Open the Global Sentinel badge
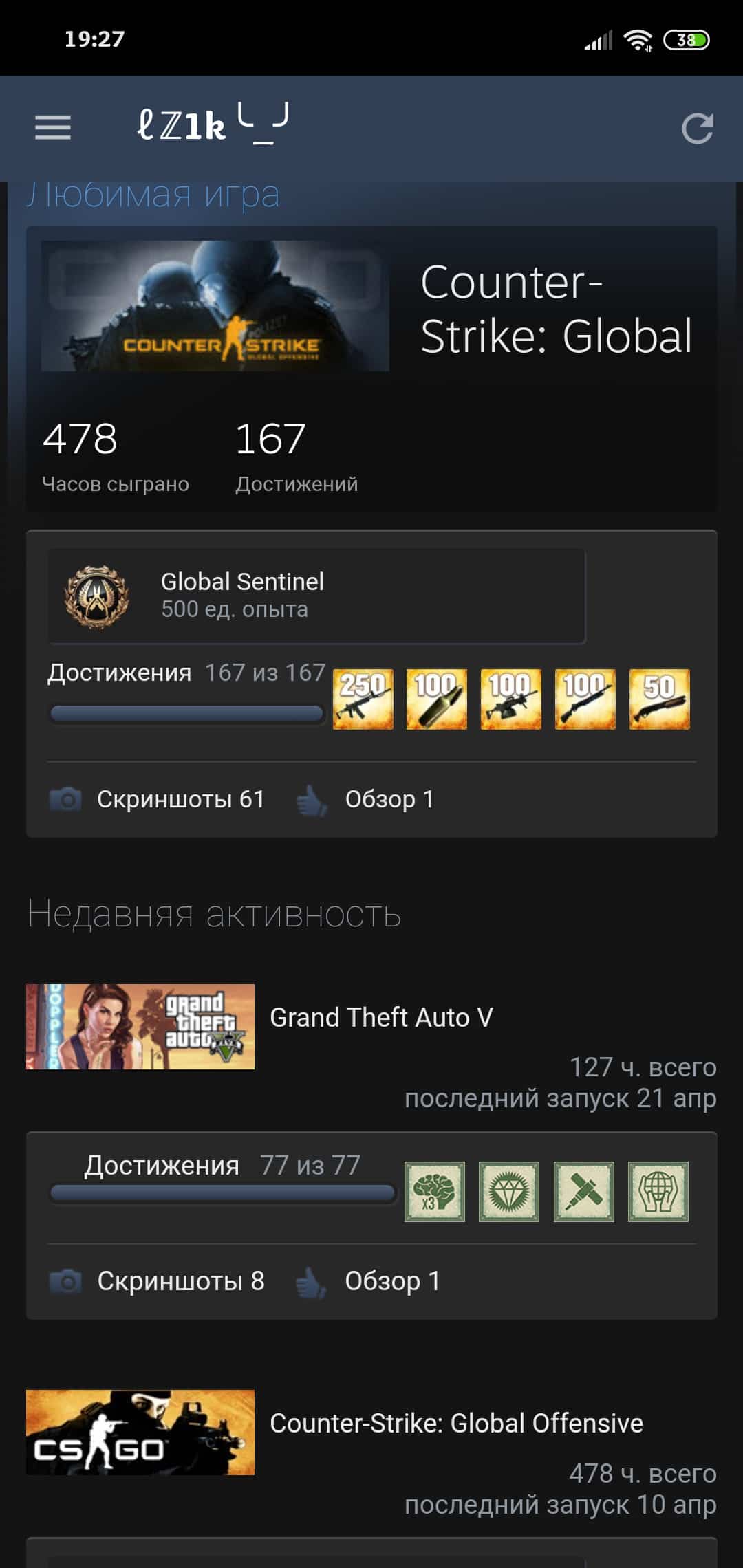This screenshot has height=1568, width=743. pyautogui.click(x=316, y=596)
